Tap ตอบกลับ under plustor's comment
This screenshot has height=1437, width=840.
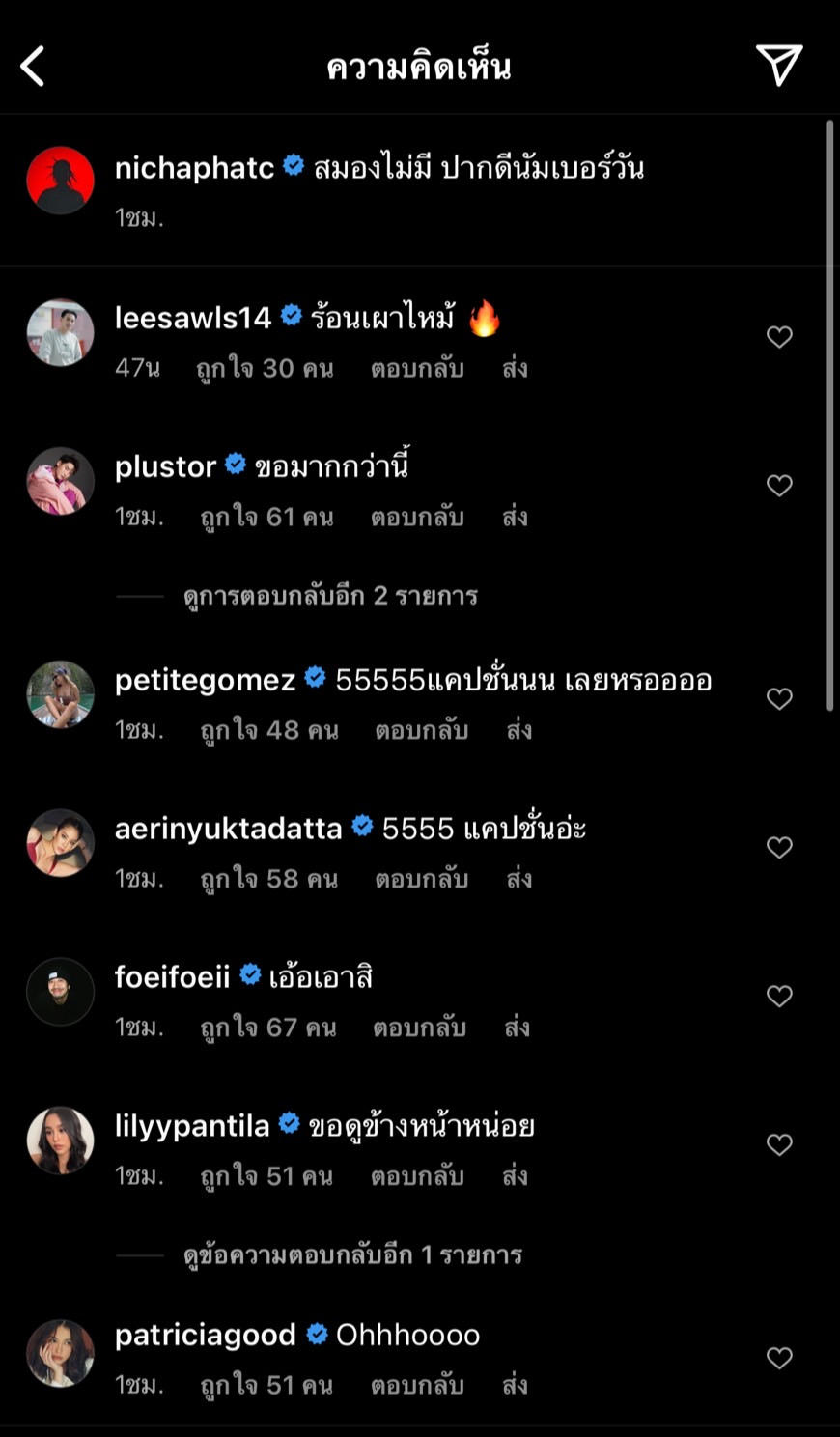coord(417,518)
